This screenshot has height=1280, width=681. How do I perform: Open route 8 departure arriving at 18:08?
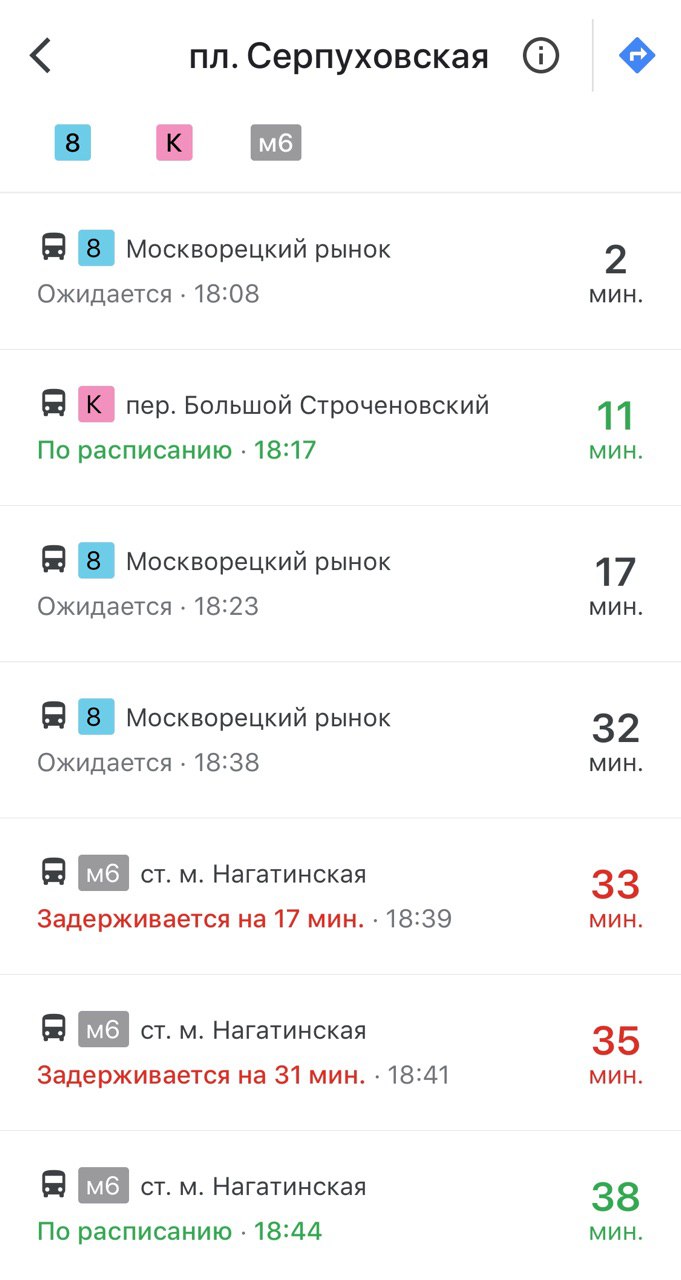pos(340,271)
